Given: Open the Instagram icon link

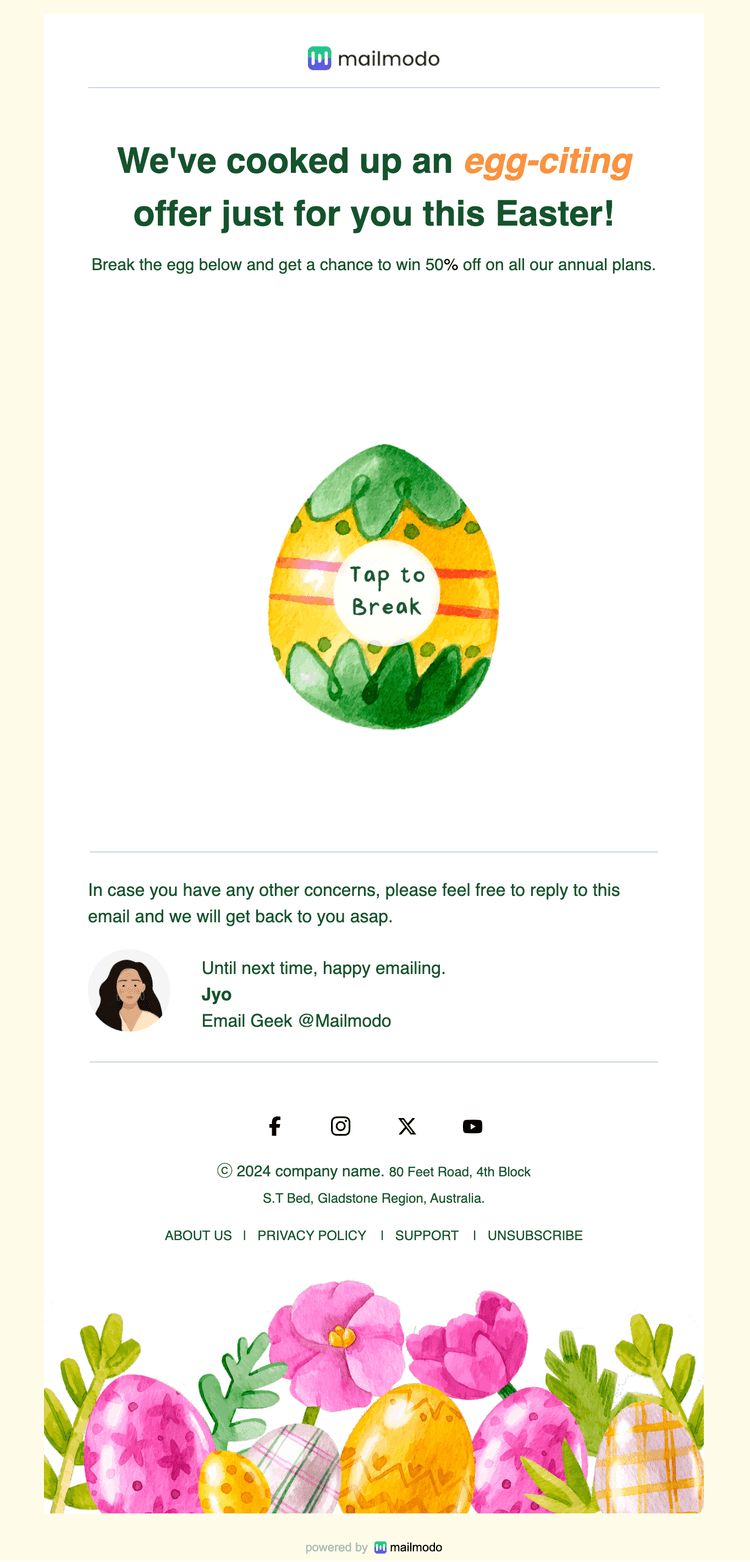Looking at the screenshot, I should point(341,1126).
